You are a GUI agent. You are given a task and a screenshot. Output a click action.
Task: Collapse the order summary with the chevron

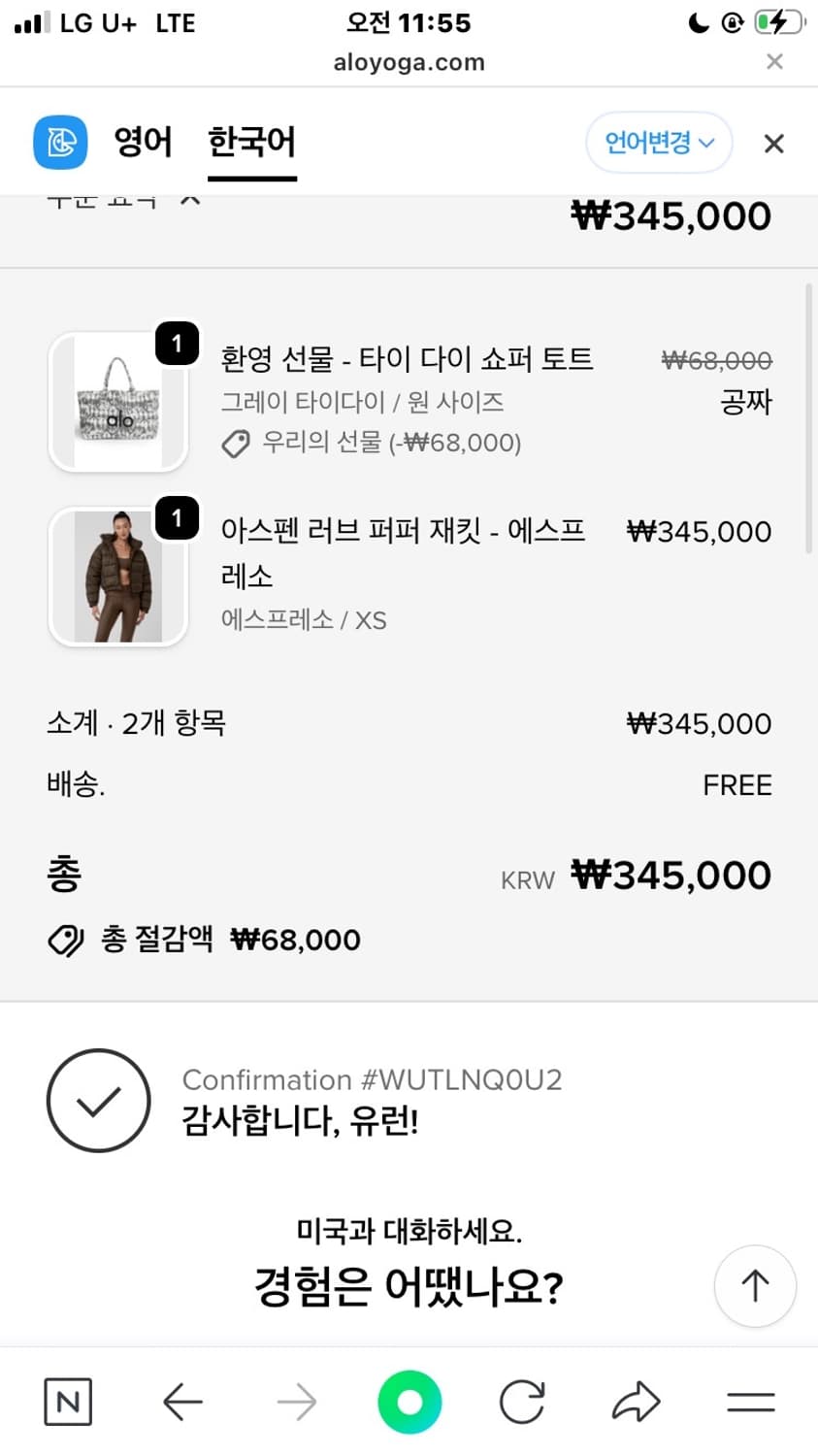tap(190, 199)
